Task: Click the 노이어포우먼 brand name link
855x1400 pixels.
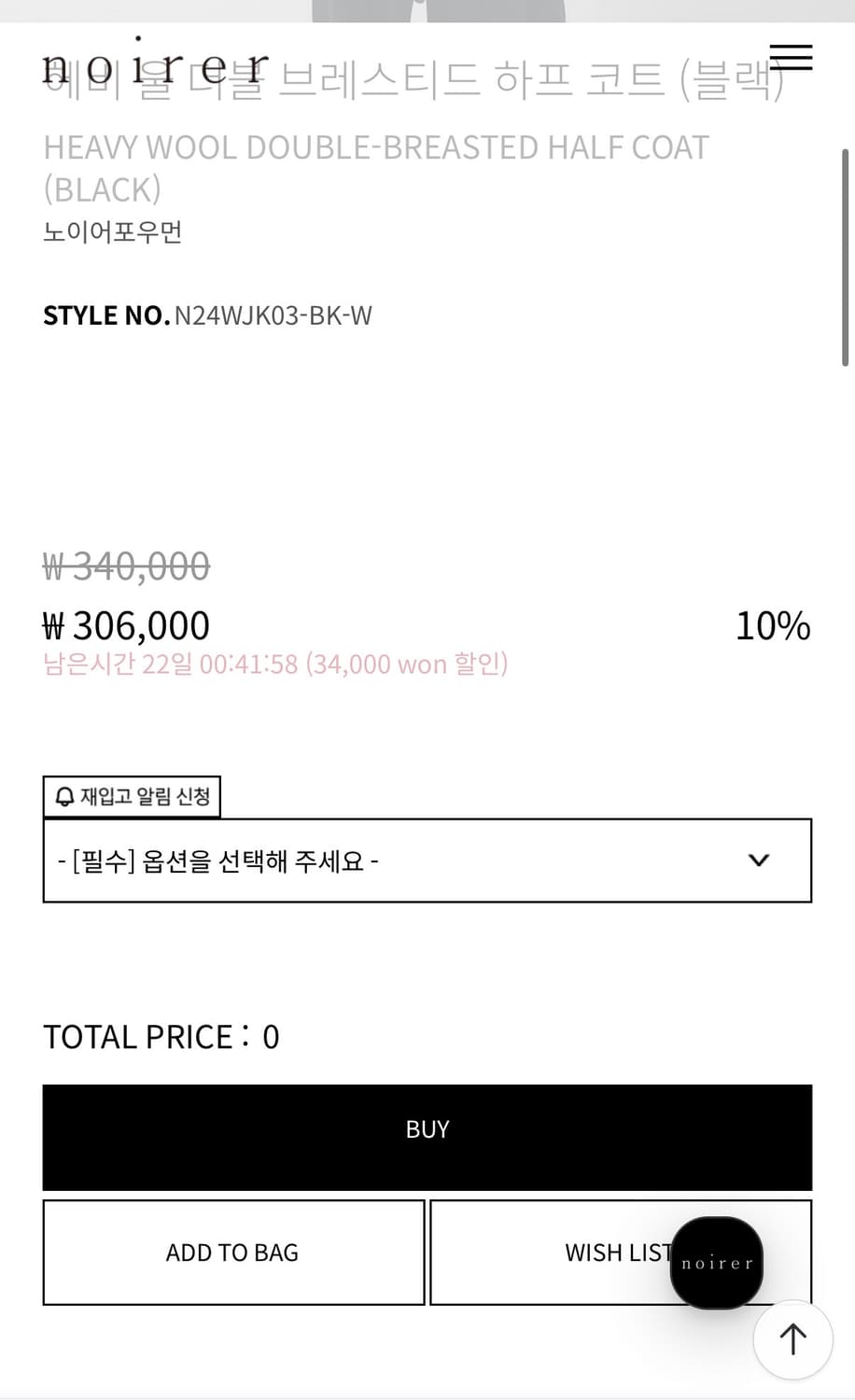Action: pyautogui.click(x=112, y=231)
